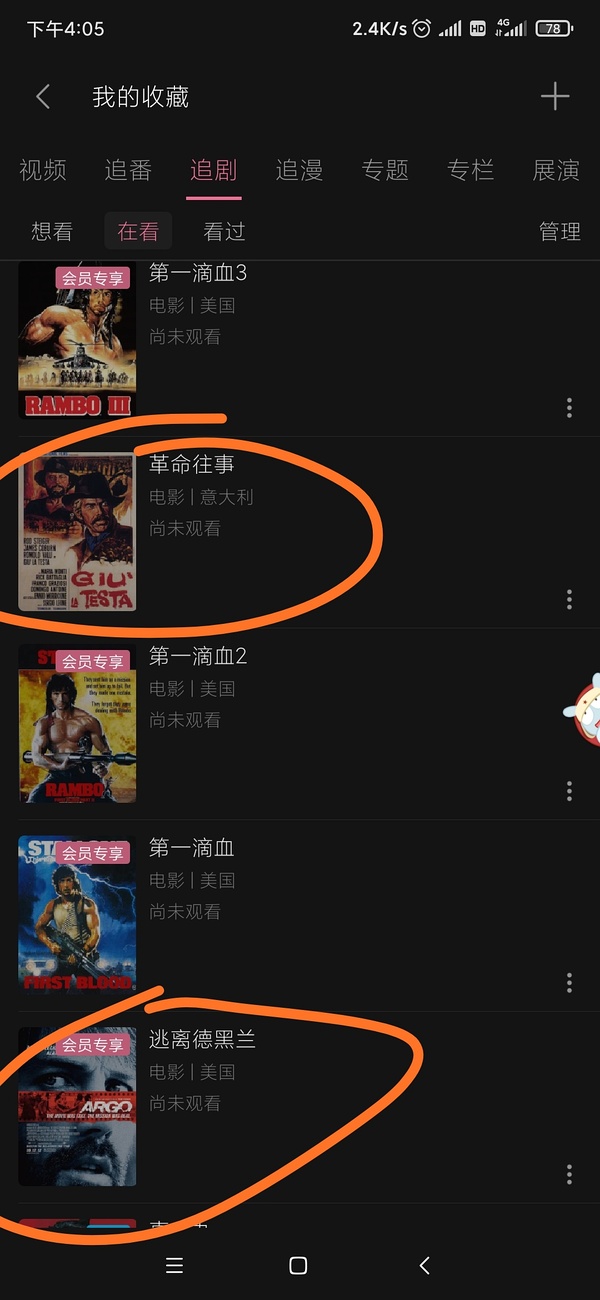
Task: Show the 看过 list
Action: click(224, 232)
